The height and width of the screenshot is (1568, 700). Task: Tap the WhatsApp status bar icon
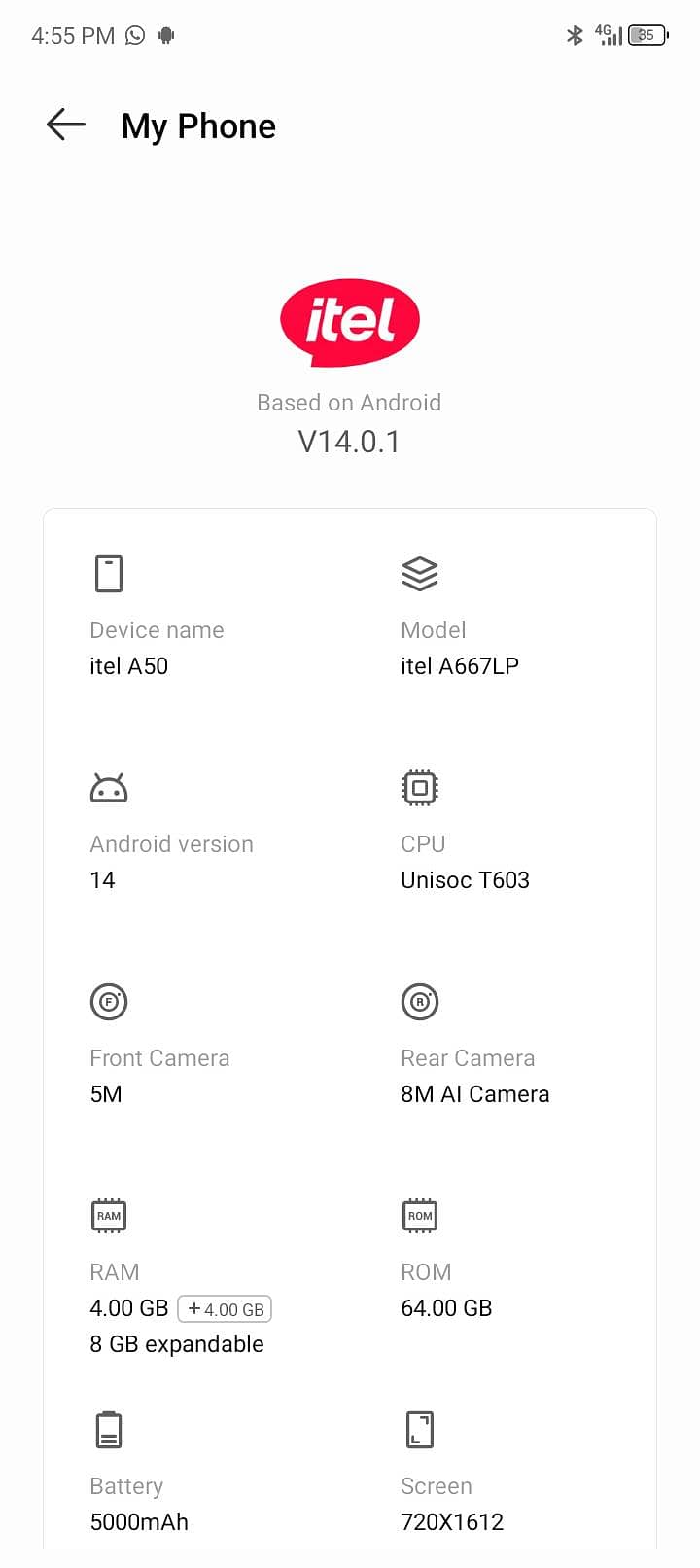pyautogui.click(x=134, y=34)
